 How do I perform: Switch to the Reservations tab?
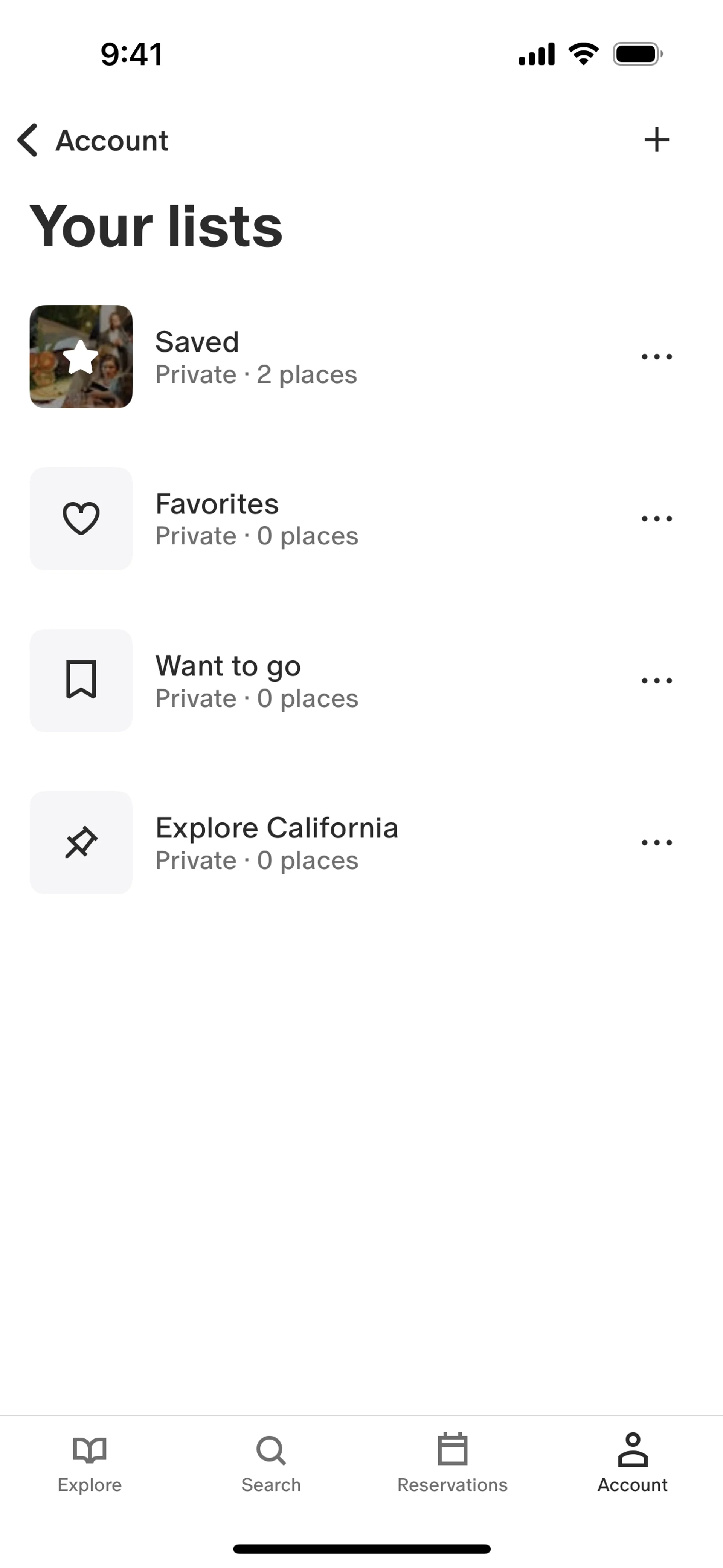coord(452,1462)
